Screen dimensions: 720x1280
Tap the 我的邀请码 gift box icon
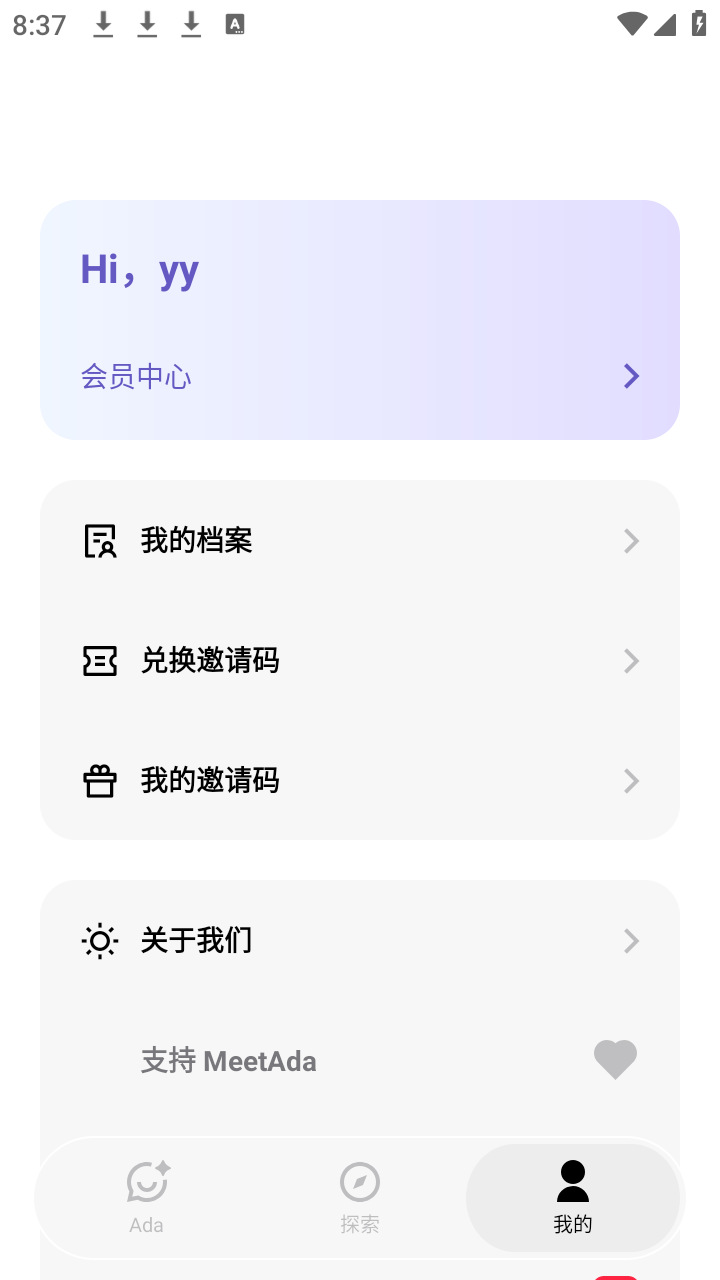point(99,781)
